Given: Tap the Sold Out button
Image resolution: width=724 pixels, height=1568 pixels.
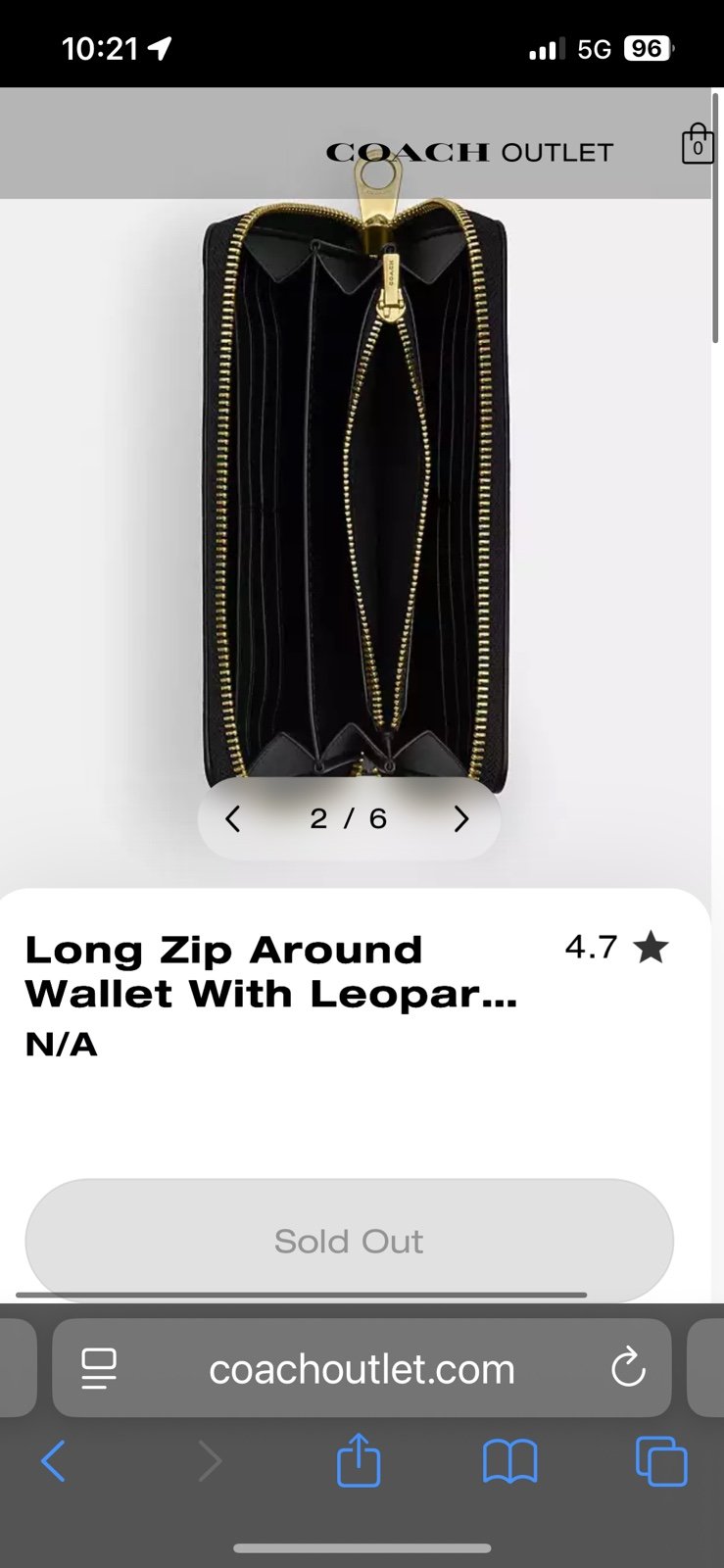Looking at the screenshot, I should coord(349,1241).
